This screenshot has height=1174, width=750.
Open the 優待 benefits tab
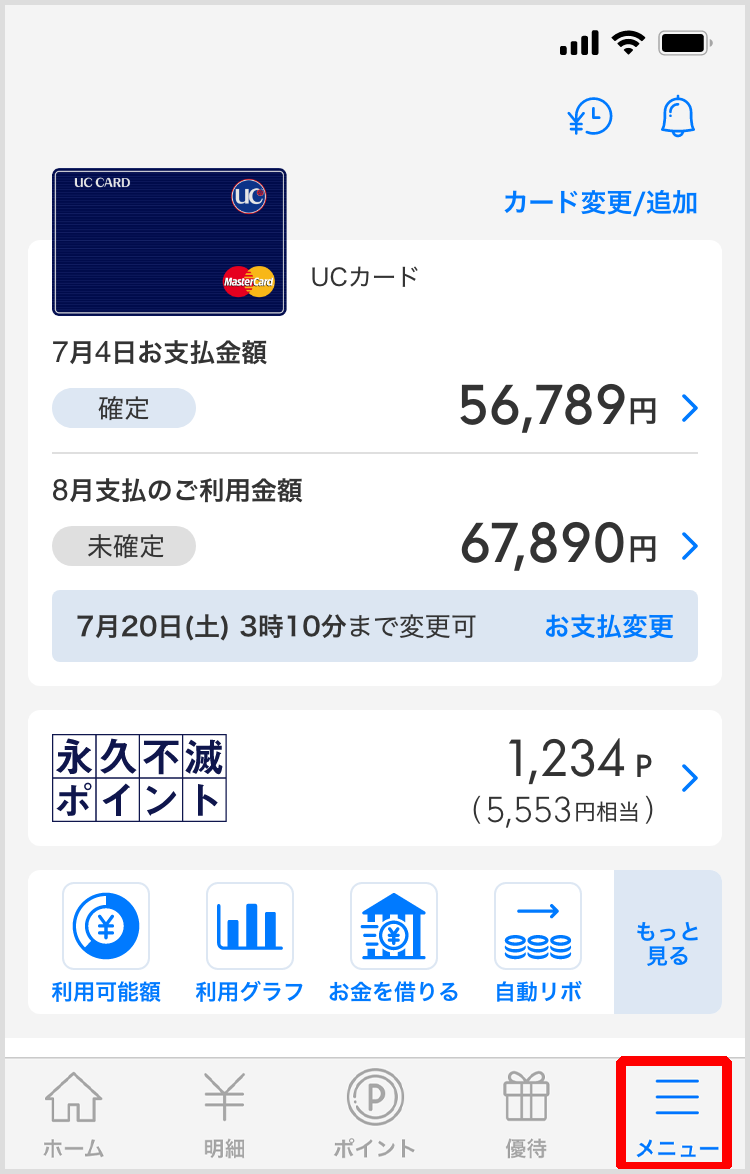point(525,1114)
